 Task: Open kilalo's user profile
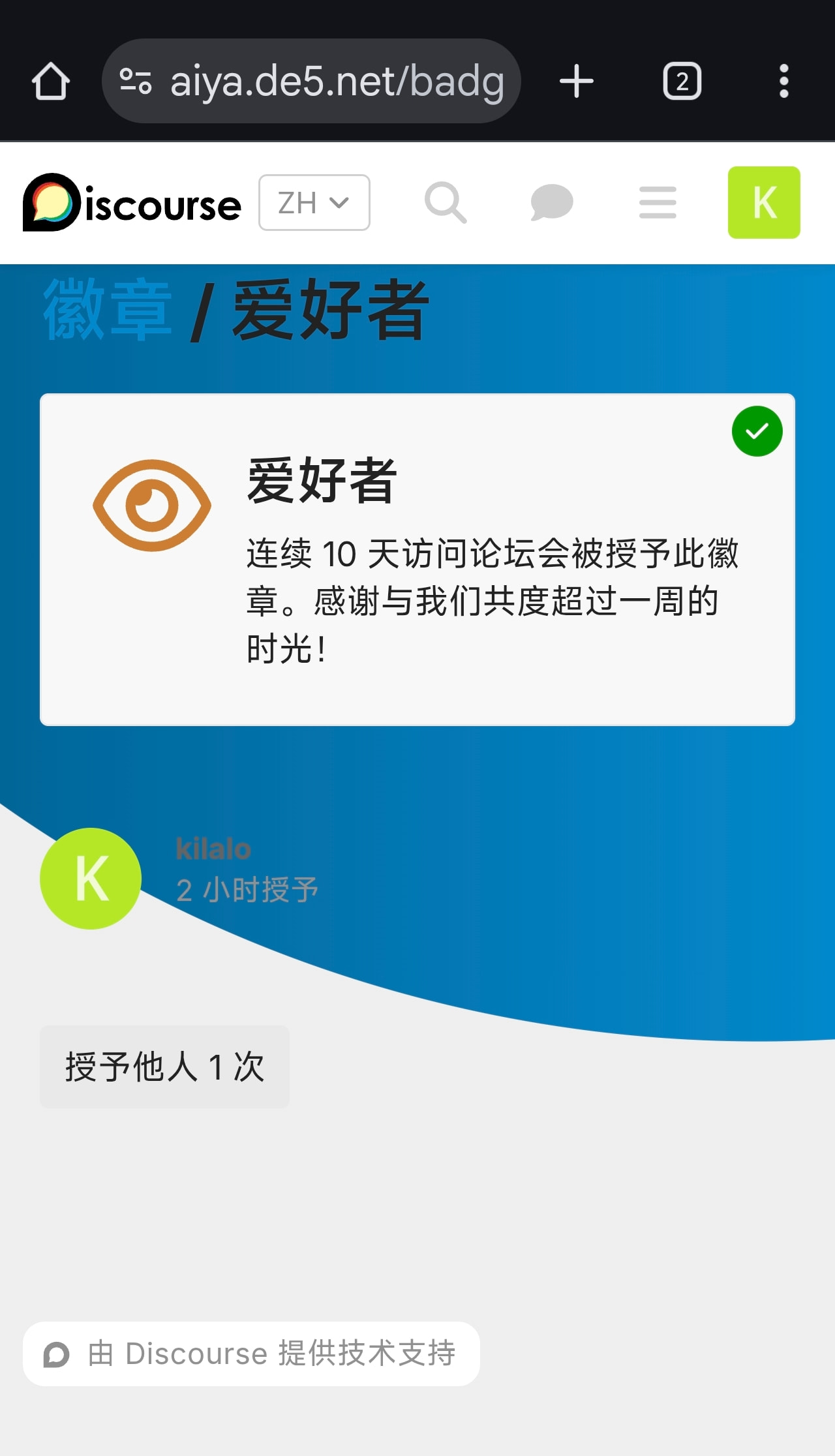[x=213, y=849]
